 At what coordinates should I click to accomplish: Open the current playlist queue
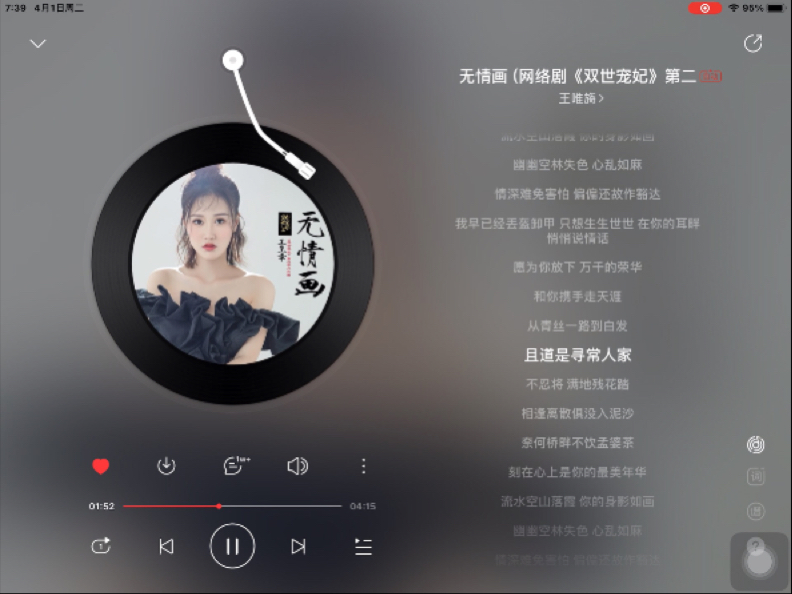pyautogui.click(x=363, y=546)
